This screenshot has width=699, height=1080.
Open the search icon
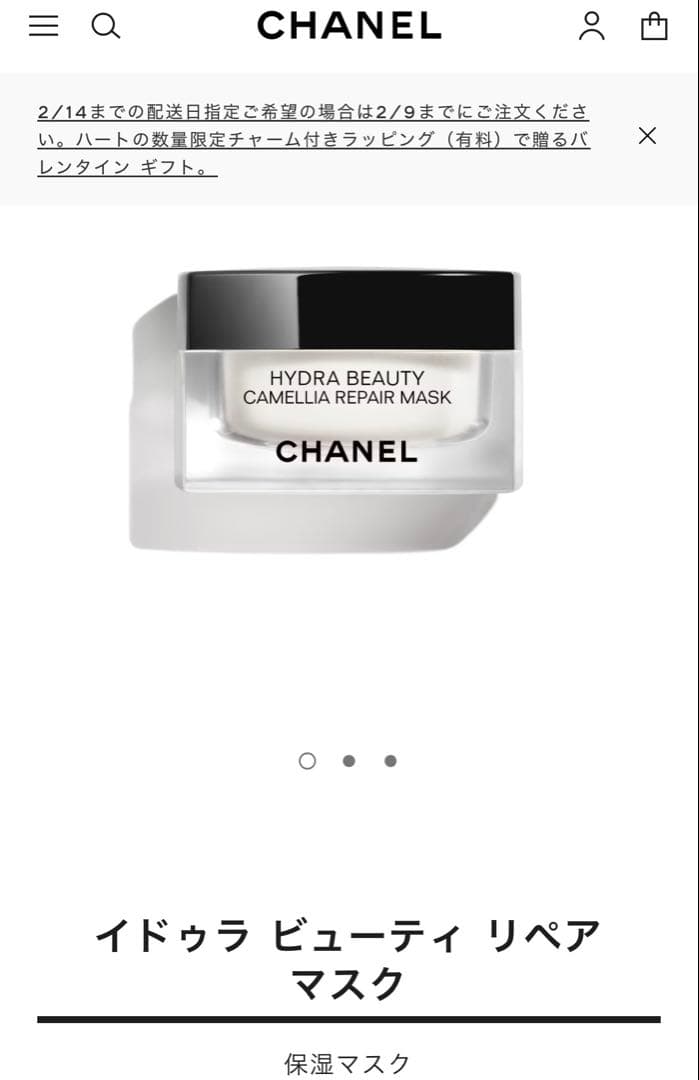(x=106, y=26)
